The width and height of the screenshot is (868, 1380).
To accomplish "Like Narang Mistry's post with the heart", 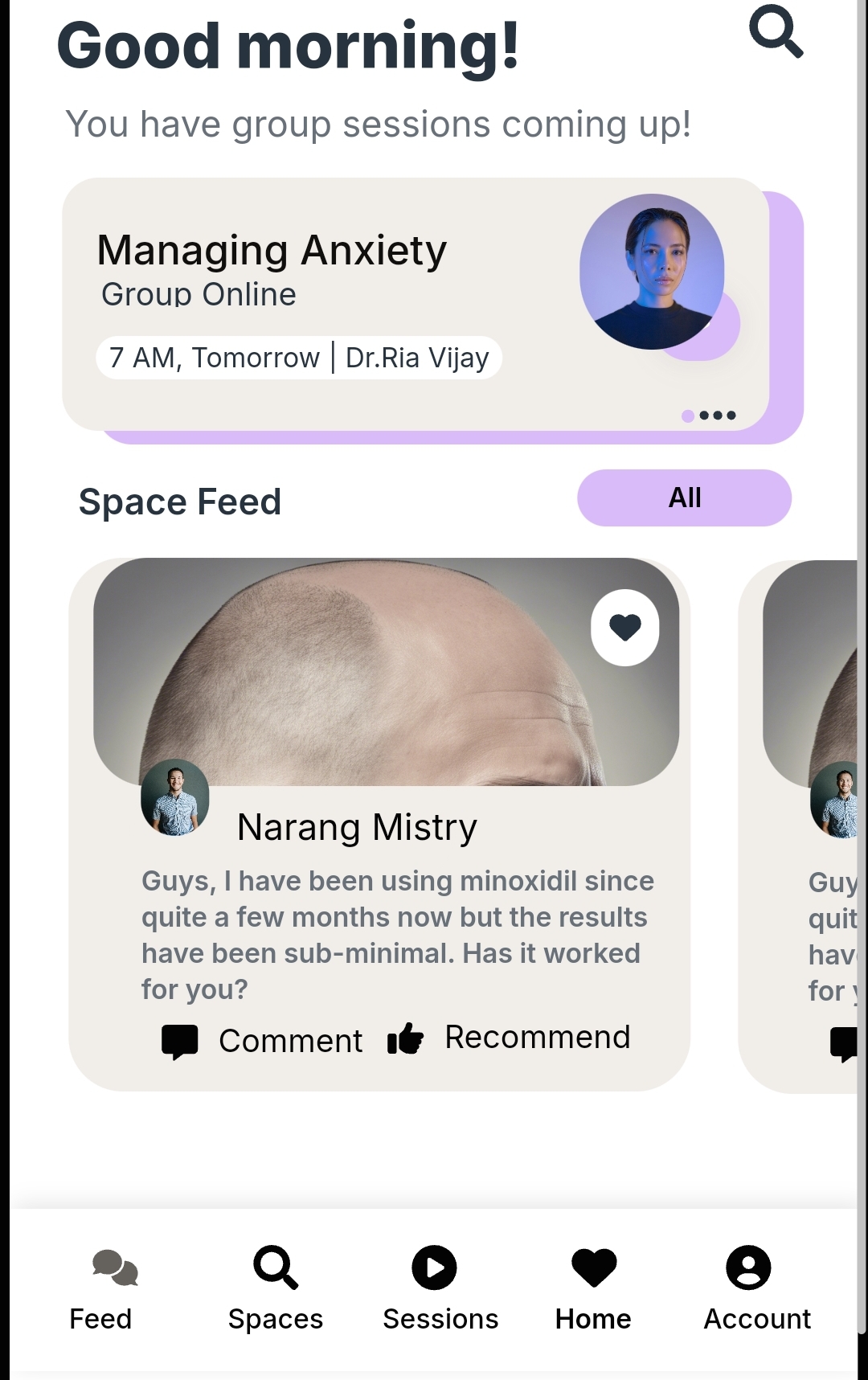I will click(x=624, y=628).
